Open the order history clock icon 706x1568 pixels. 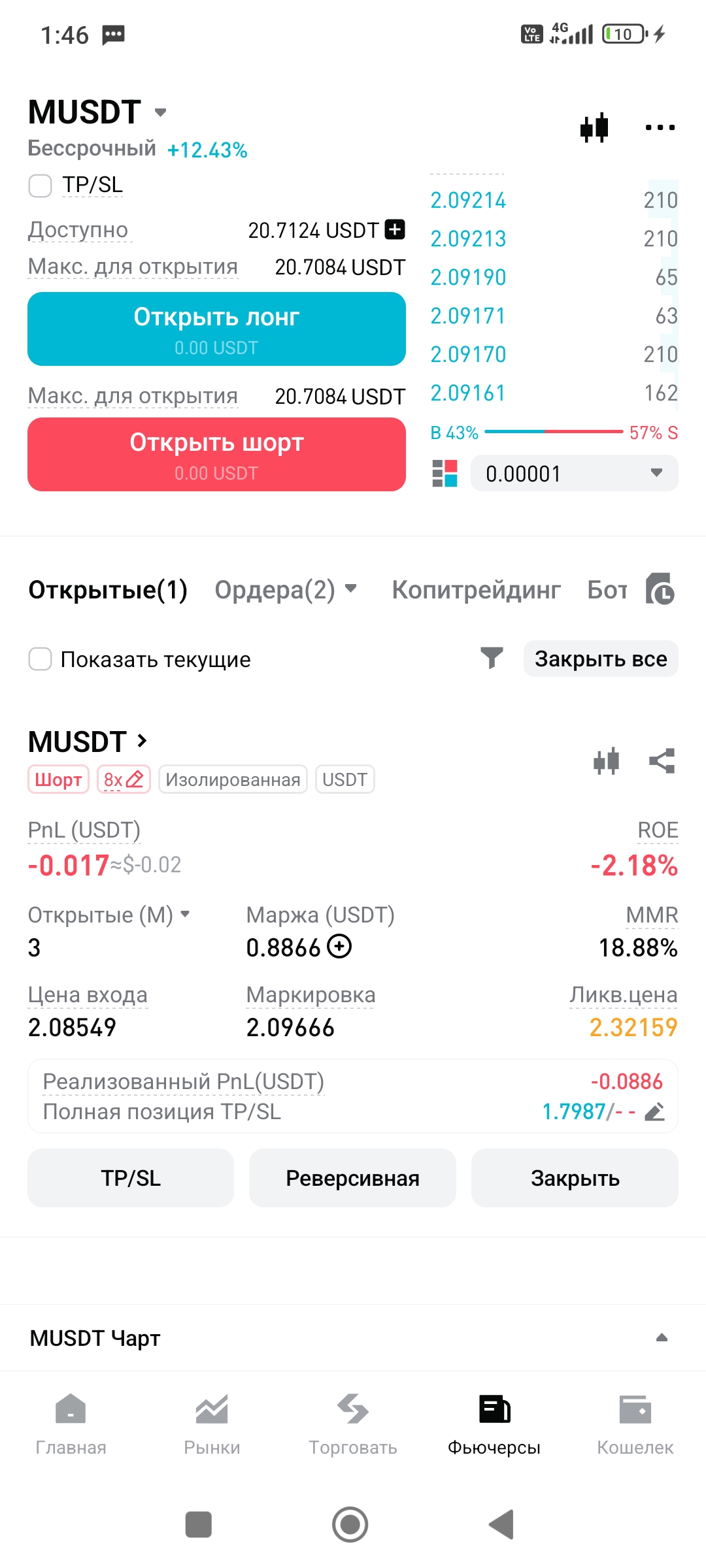[660, 589]
